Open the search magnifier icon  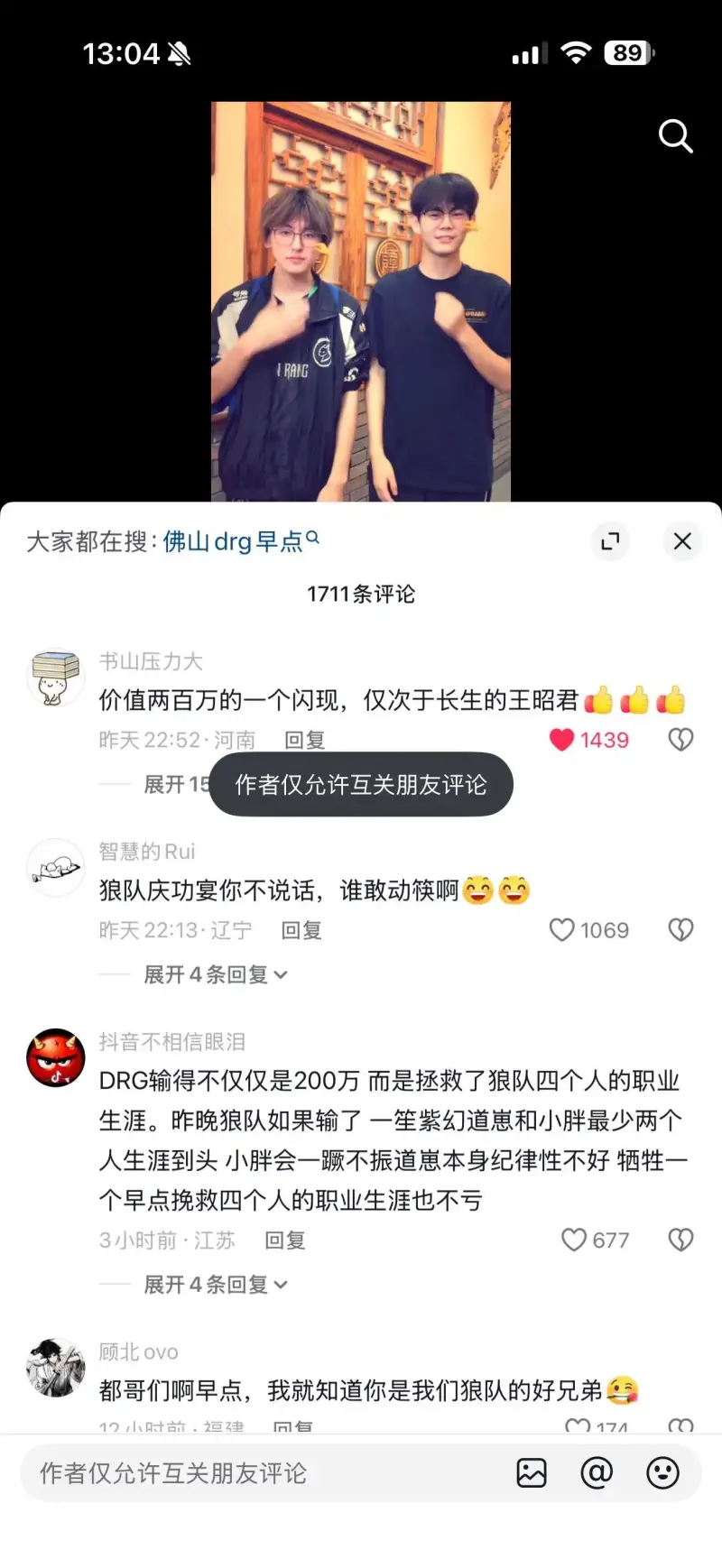coord(675,136)
